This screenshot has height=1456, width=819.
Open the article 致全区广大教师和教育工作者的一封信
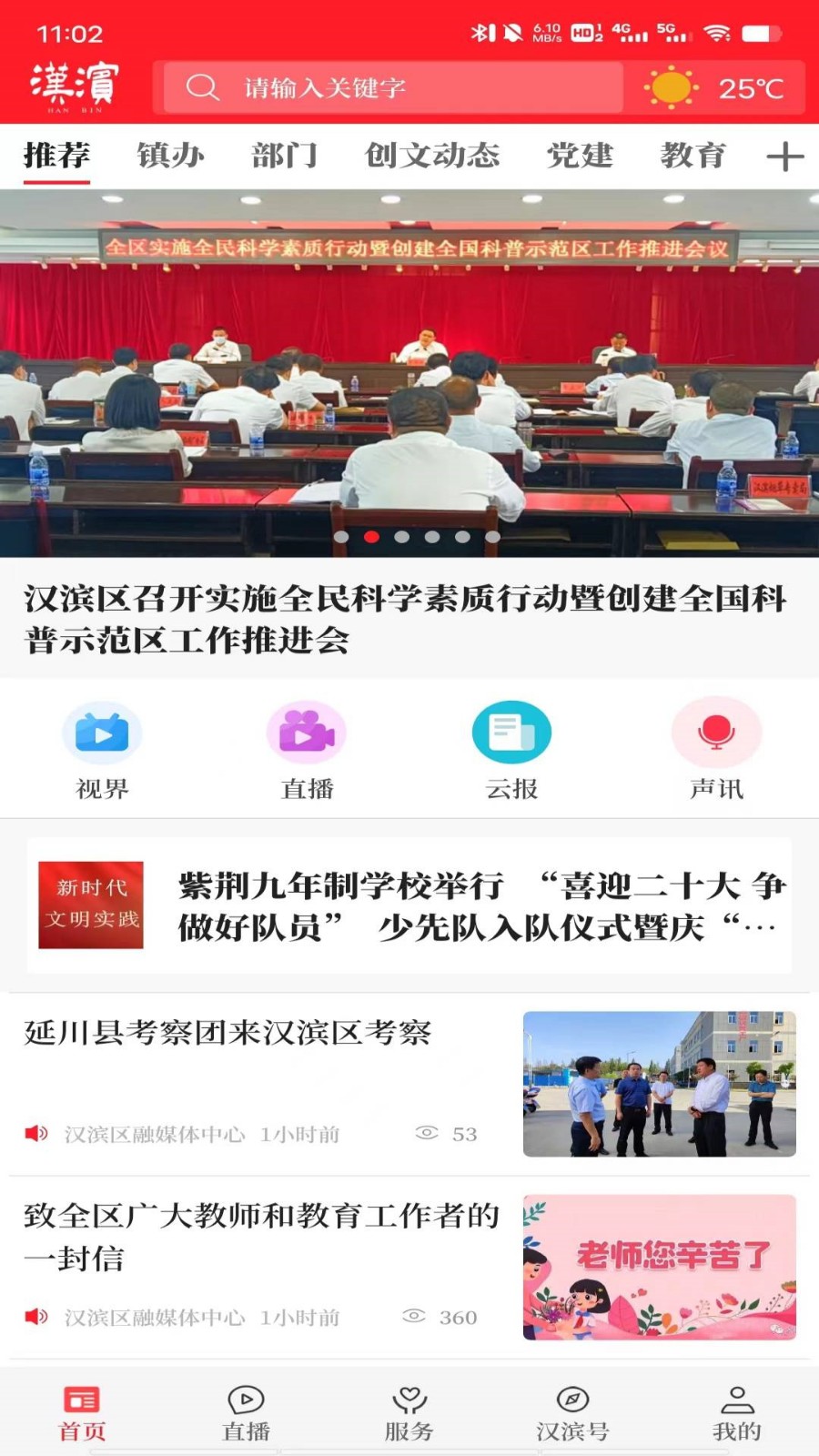pyautogui.click(x=262, y=1236)
